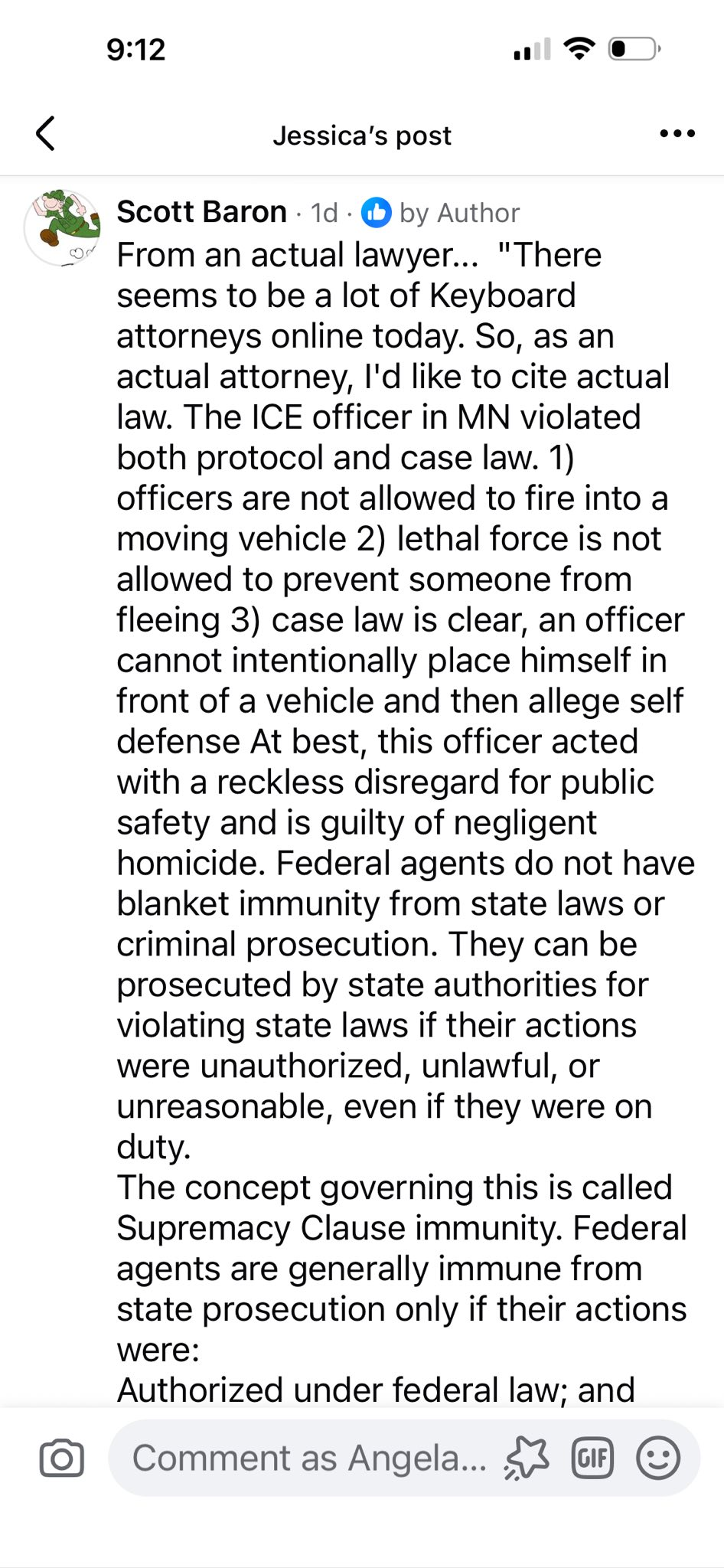The height and width of the screenshot is (1568, 724).
Task: Open Scott Baron's profile name
Action: [x=201, y=212]
